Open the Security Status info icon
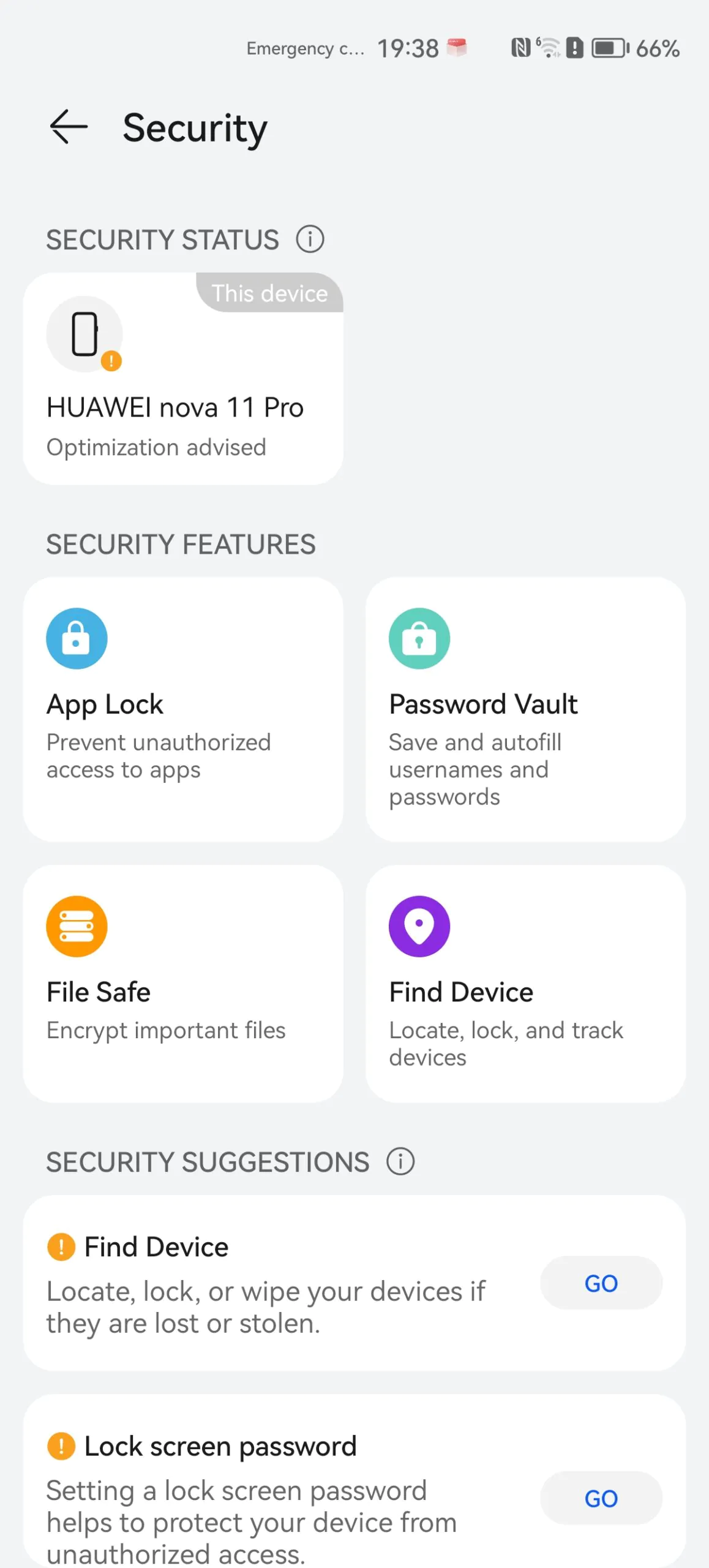 tap(310, 239)
